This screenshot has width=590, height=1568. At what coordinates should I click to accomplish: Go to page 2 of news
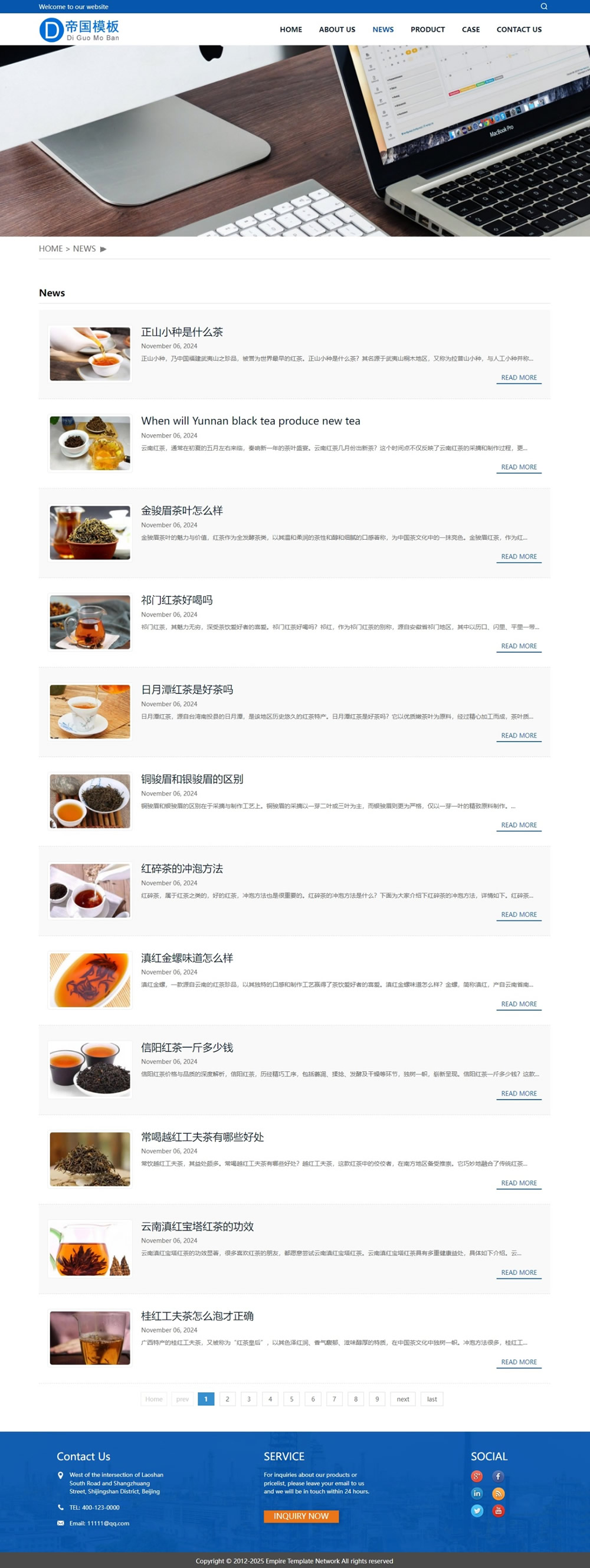pyautogui.click(x=227, y=1399)
